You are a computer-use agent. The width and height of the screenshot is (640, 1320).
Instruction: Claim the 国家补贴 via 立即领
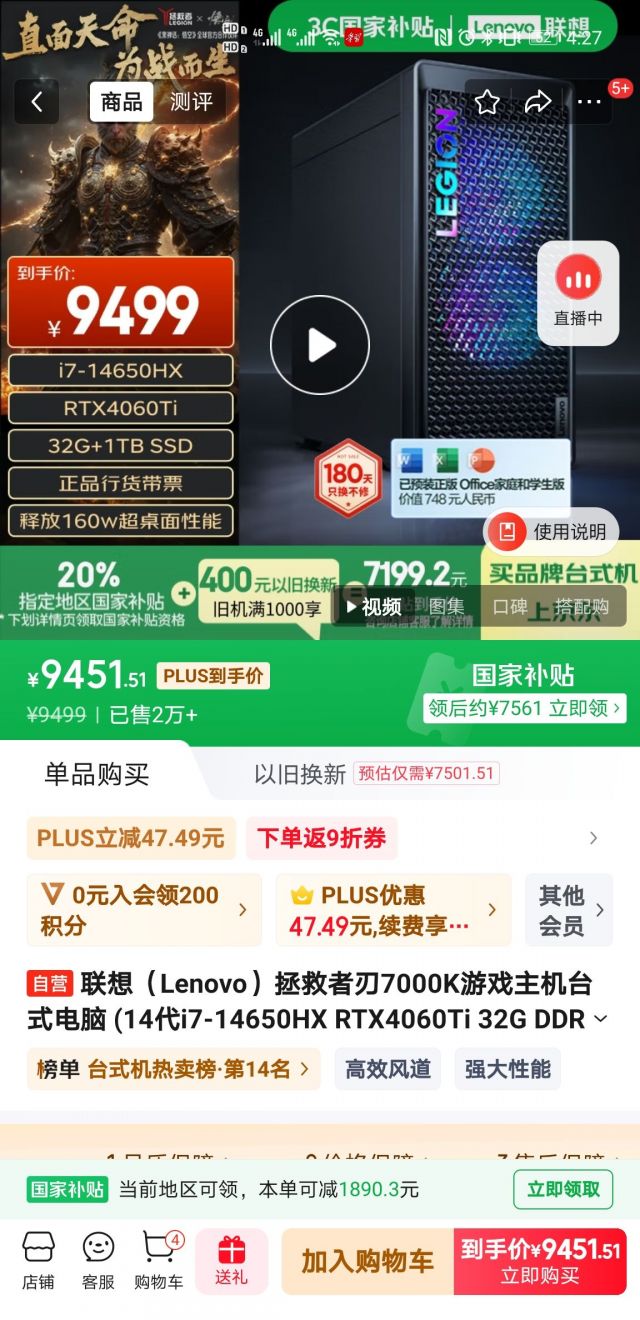pyautogui.click(x=524, y=708)
